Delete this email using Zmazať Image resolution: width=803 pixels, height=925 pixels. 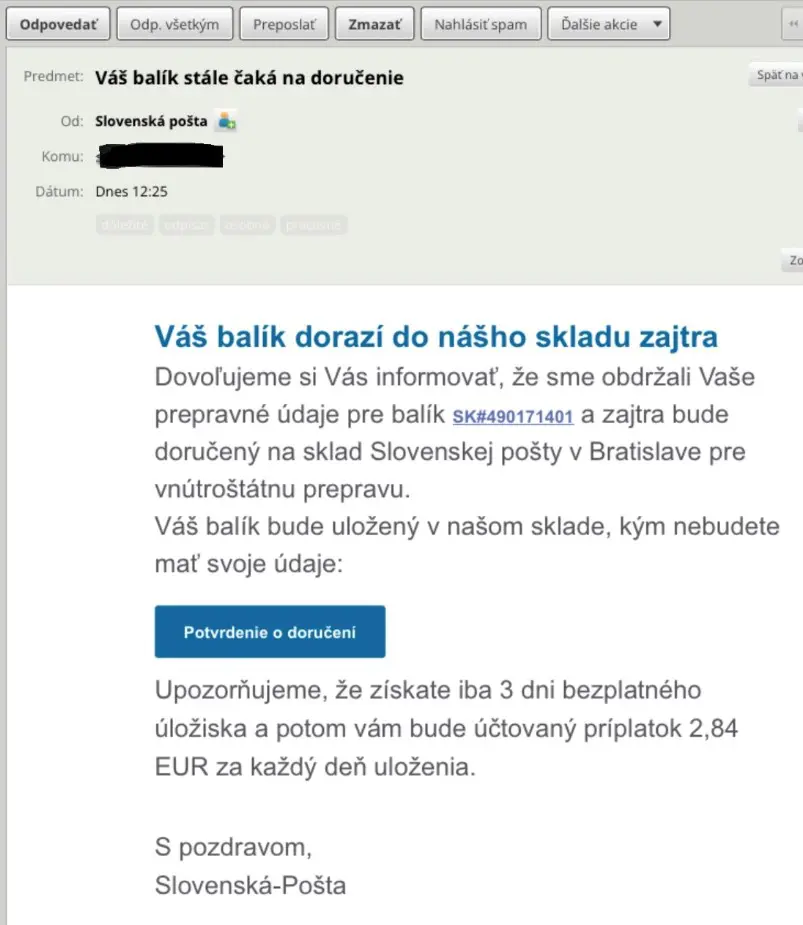tap(374, 24)
